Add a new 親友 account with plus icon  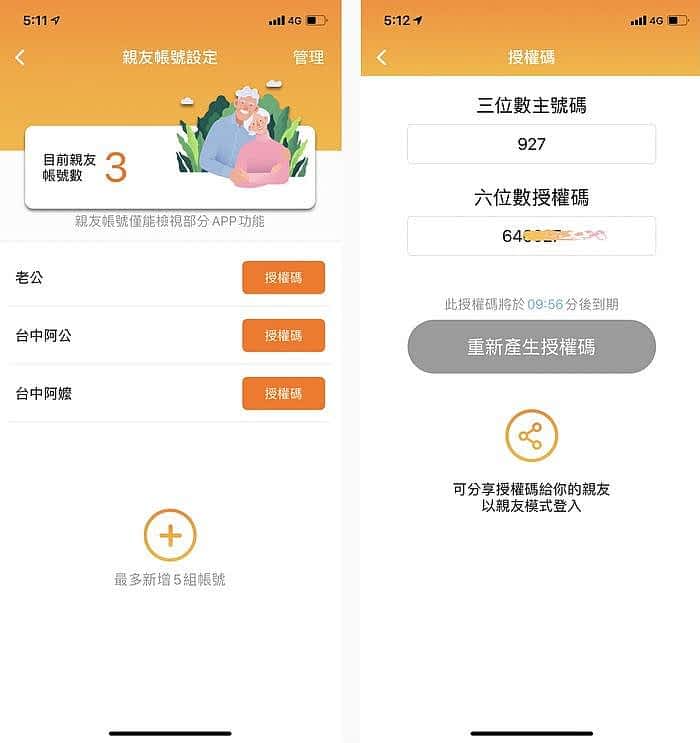pos(170,535)
